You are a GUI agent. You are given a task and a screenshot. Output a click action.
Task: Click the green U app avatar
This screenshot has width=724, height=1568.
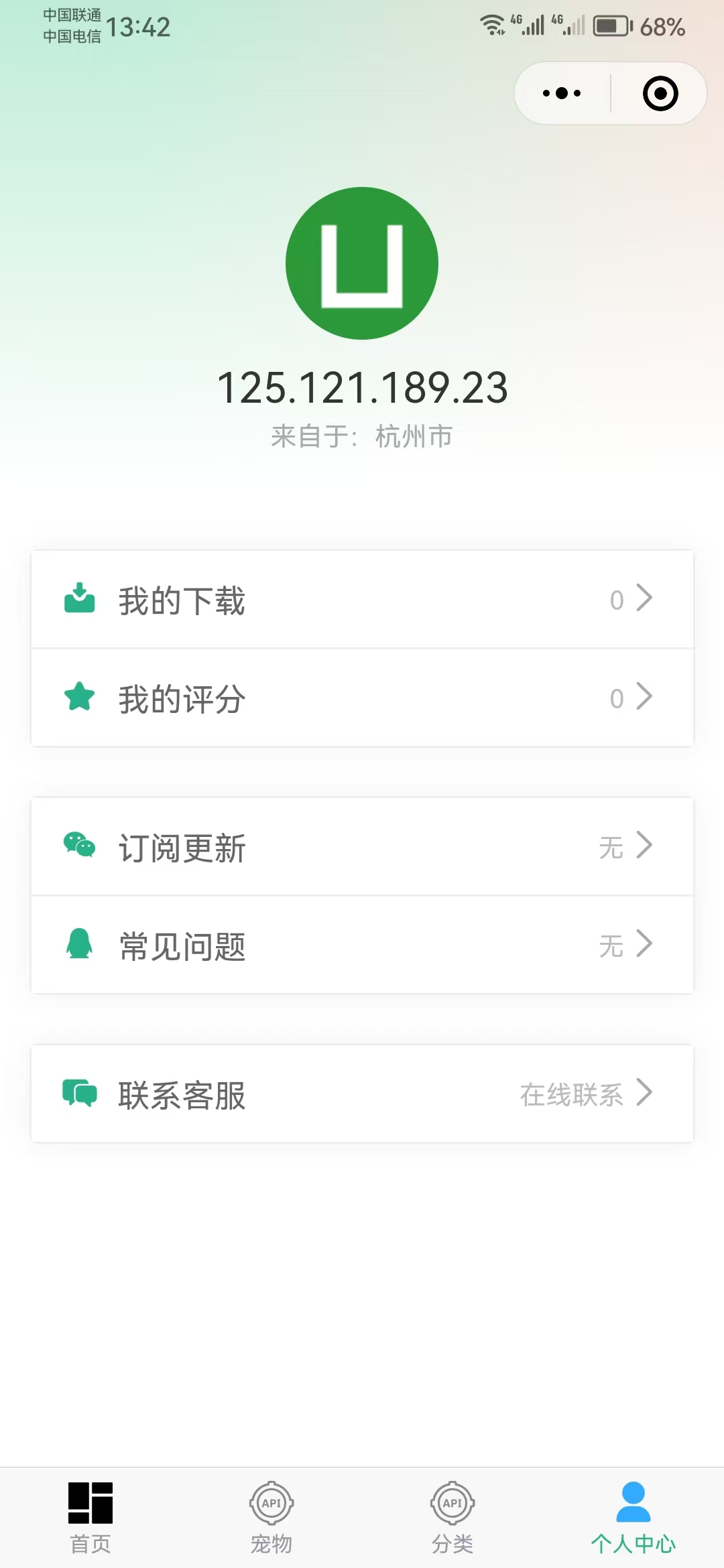(362, 263)
